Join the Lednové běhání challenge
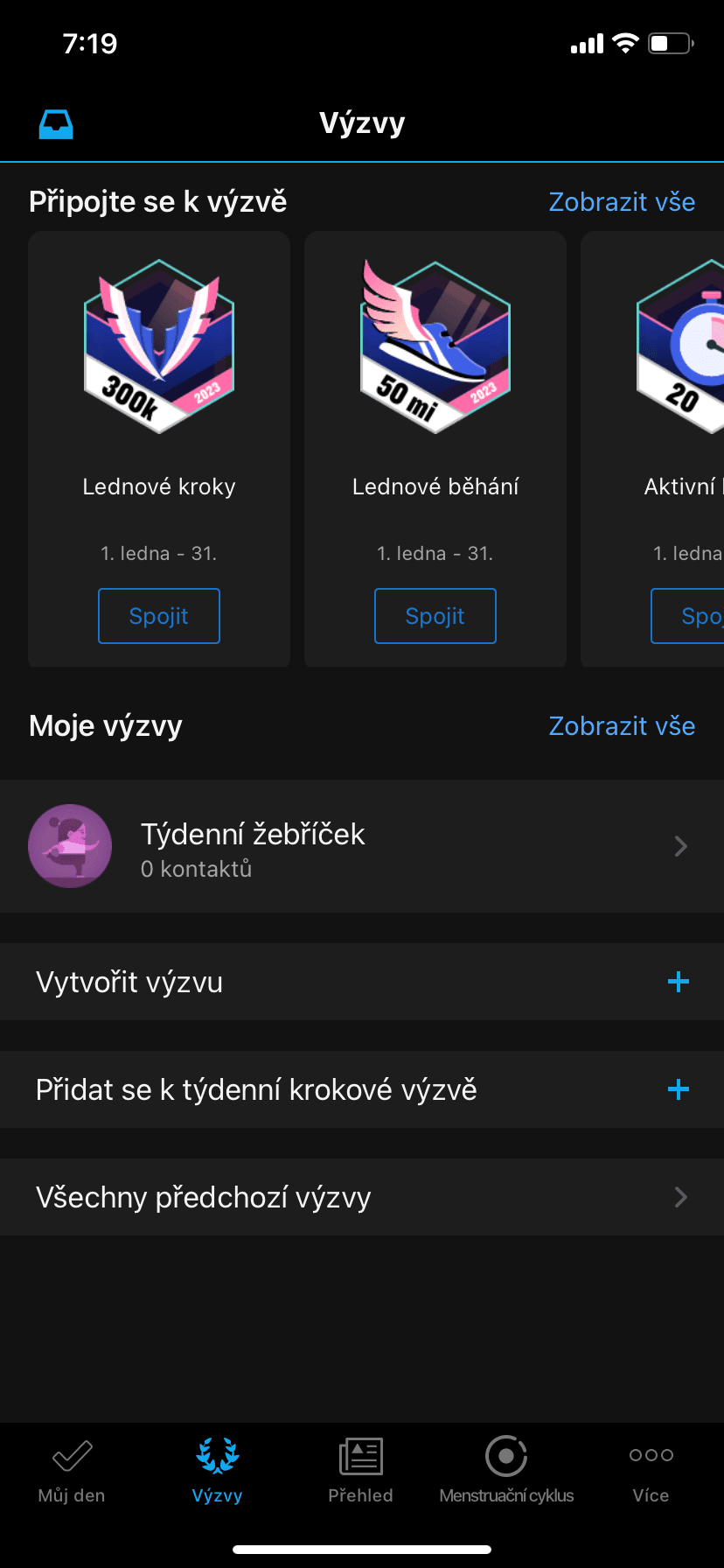 (435, 616)
